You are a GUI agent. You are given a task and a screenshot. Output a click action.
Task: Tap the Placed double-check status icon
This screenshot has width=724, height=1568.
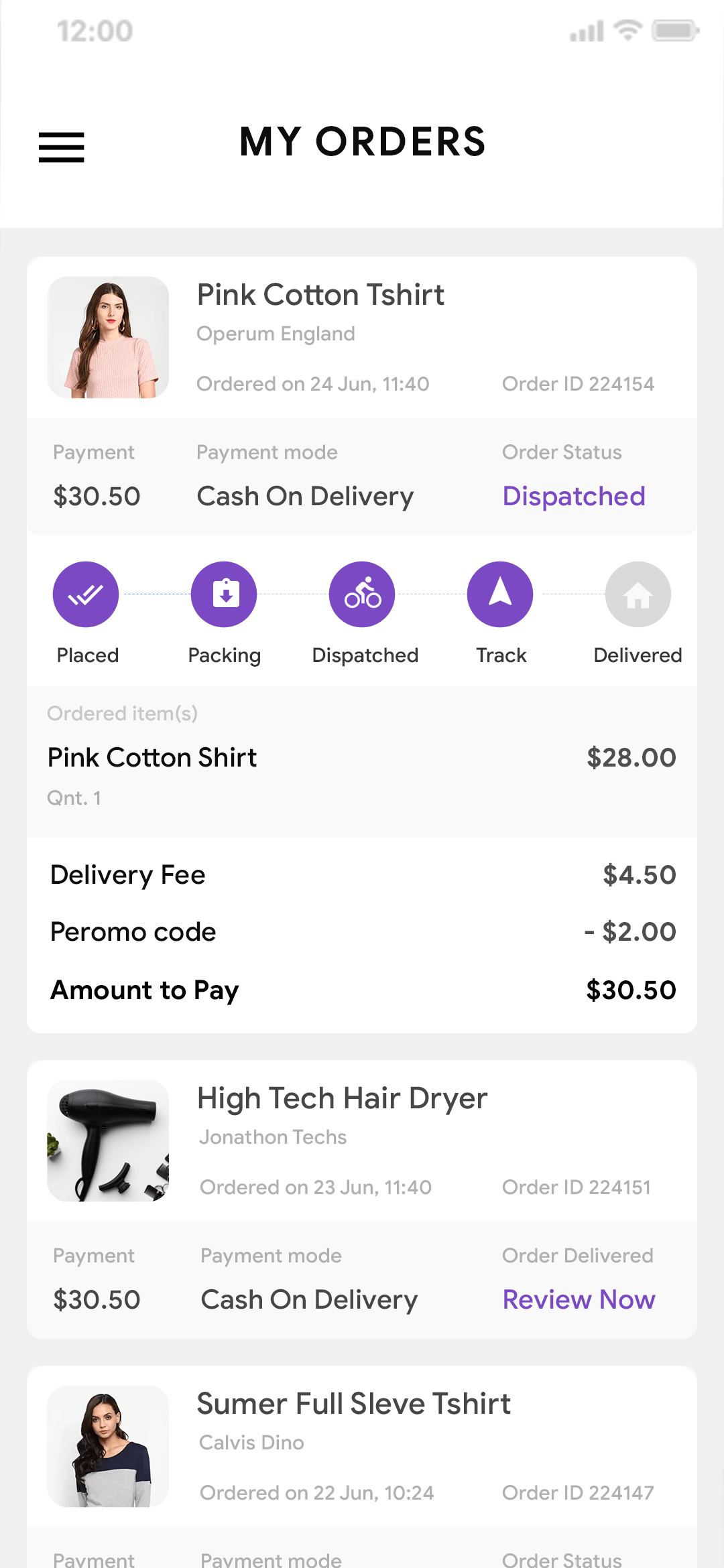click(x=86, y=593)
